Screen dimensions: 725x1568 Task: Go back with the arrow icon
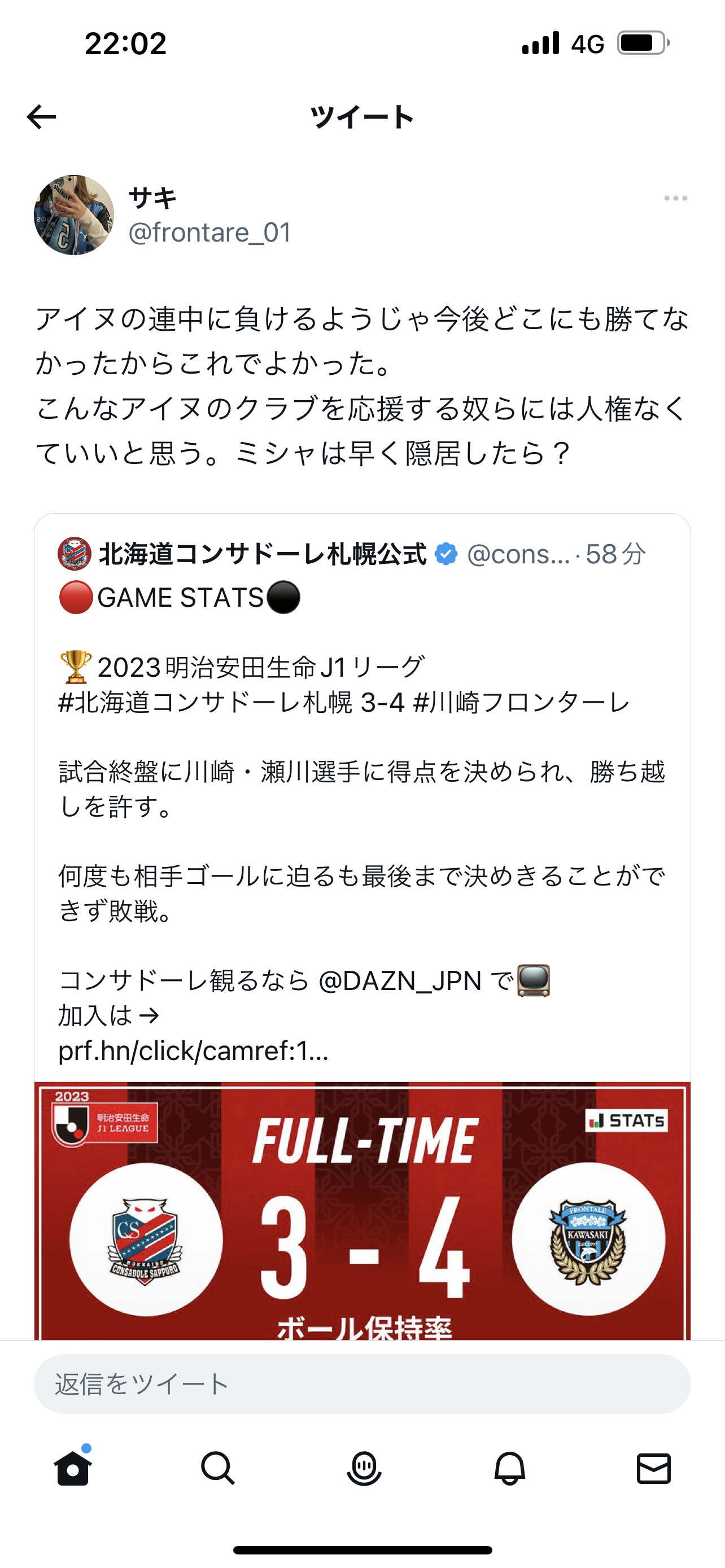pyautogui.click(x=41, y=117)
